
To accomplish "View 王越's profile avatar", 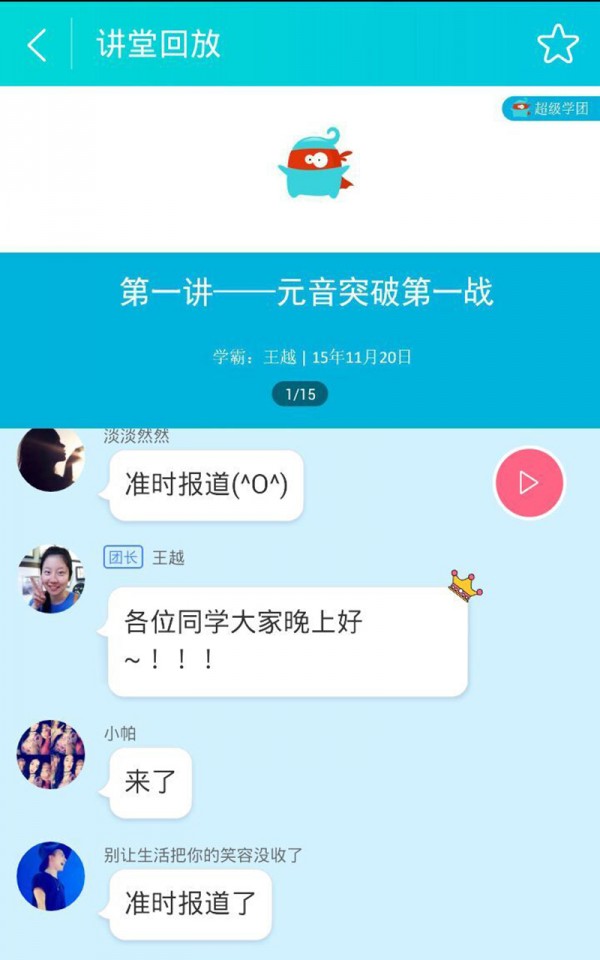I will [50, 579].
